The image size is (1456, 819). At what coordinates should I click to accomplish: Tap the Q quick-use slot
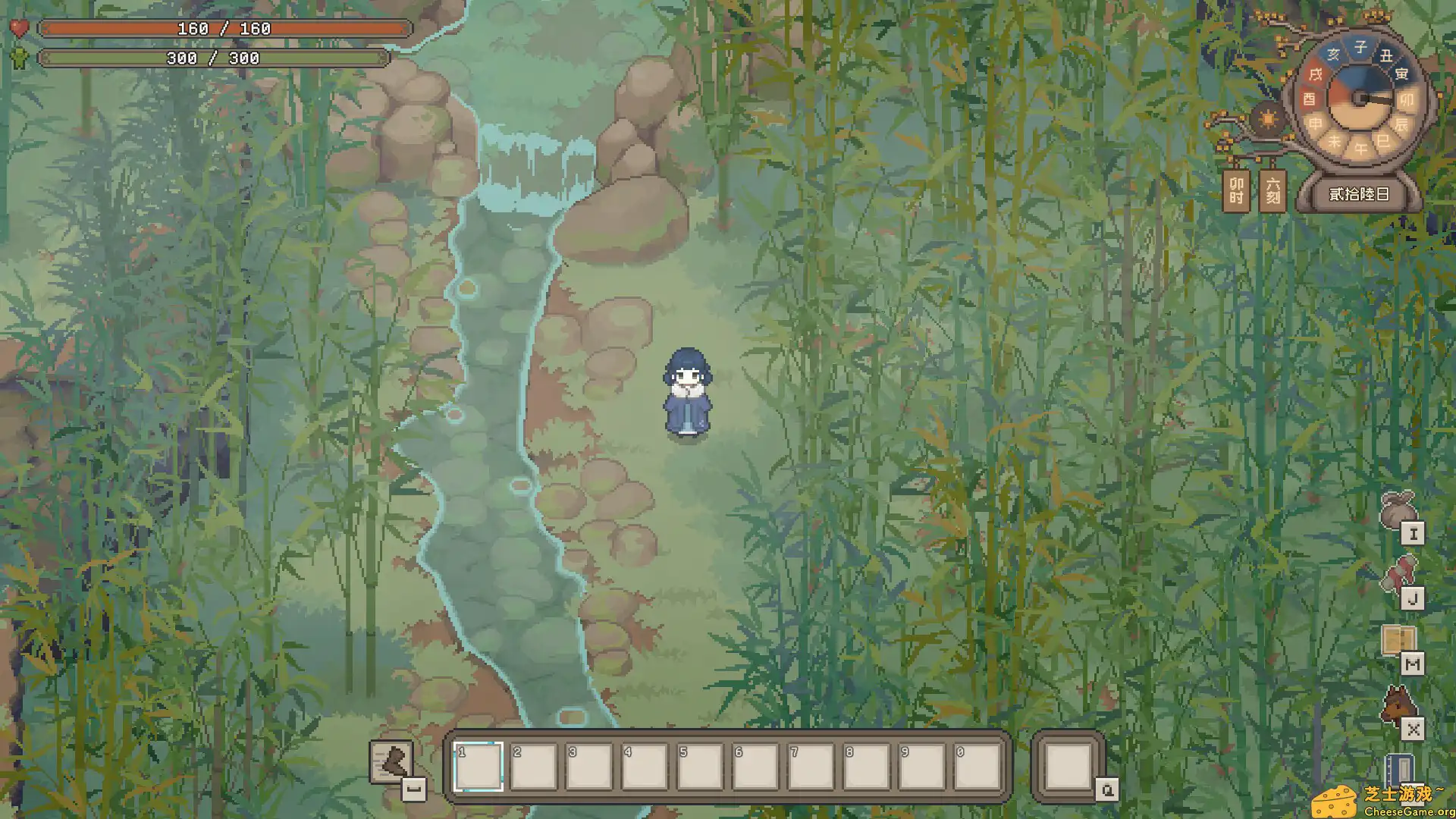(x=1068, y=766)
